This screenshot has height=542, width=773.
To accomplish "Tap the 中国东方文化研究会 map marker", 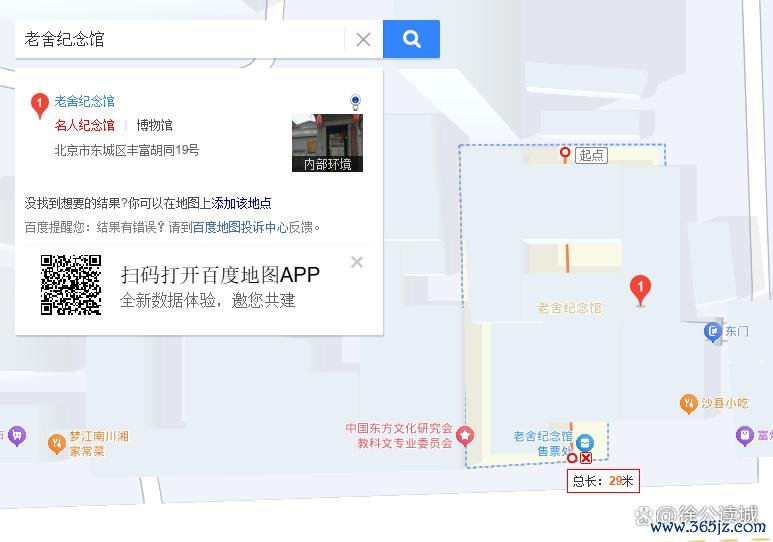I will tap(465, 435).
